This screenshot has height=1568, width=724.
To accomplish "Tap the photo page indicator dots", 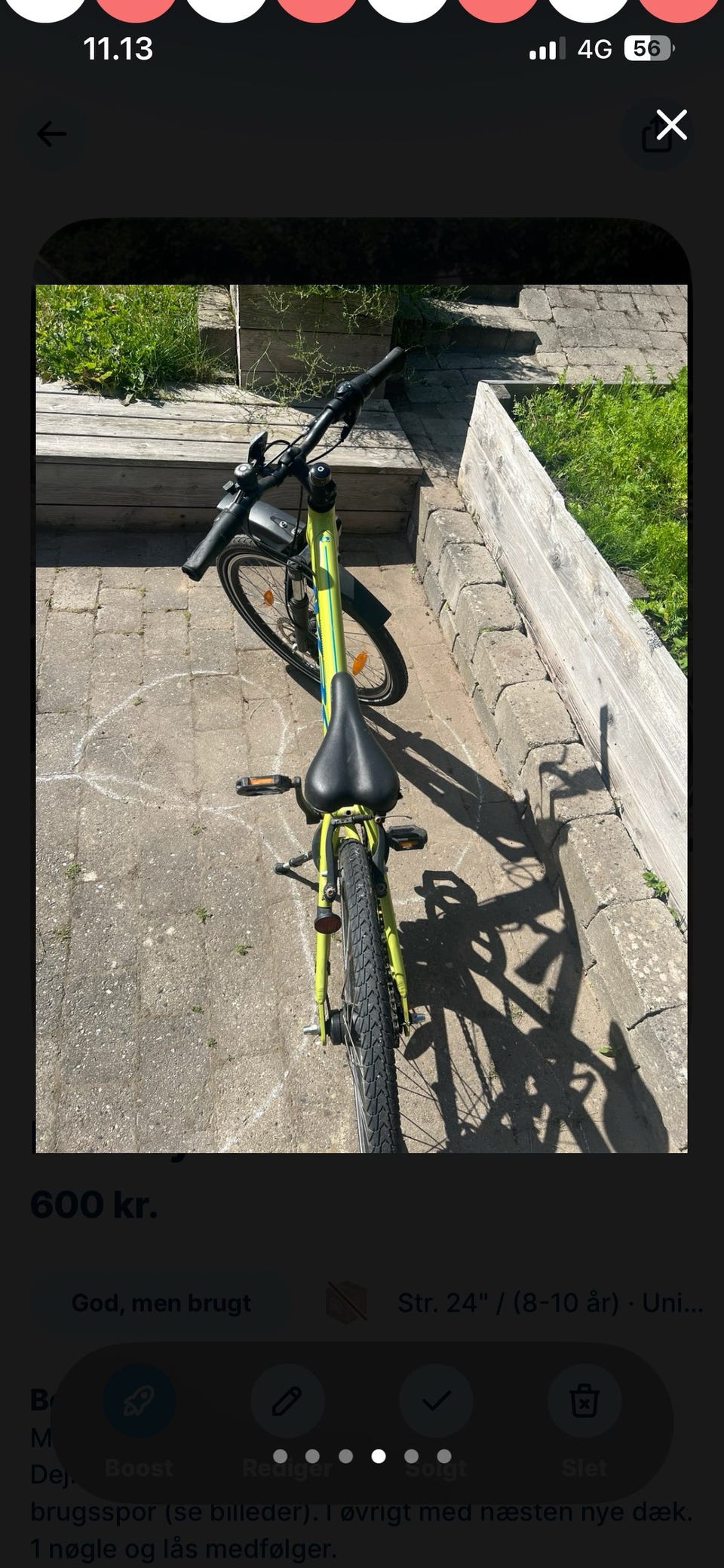I will pyautogui.click(x=362, y=1456).
